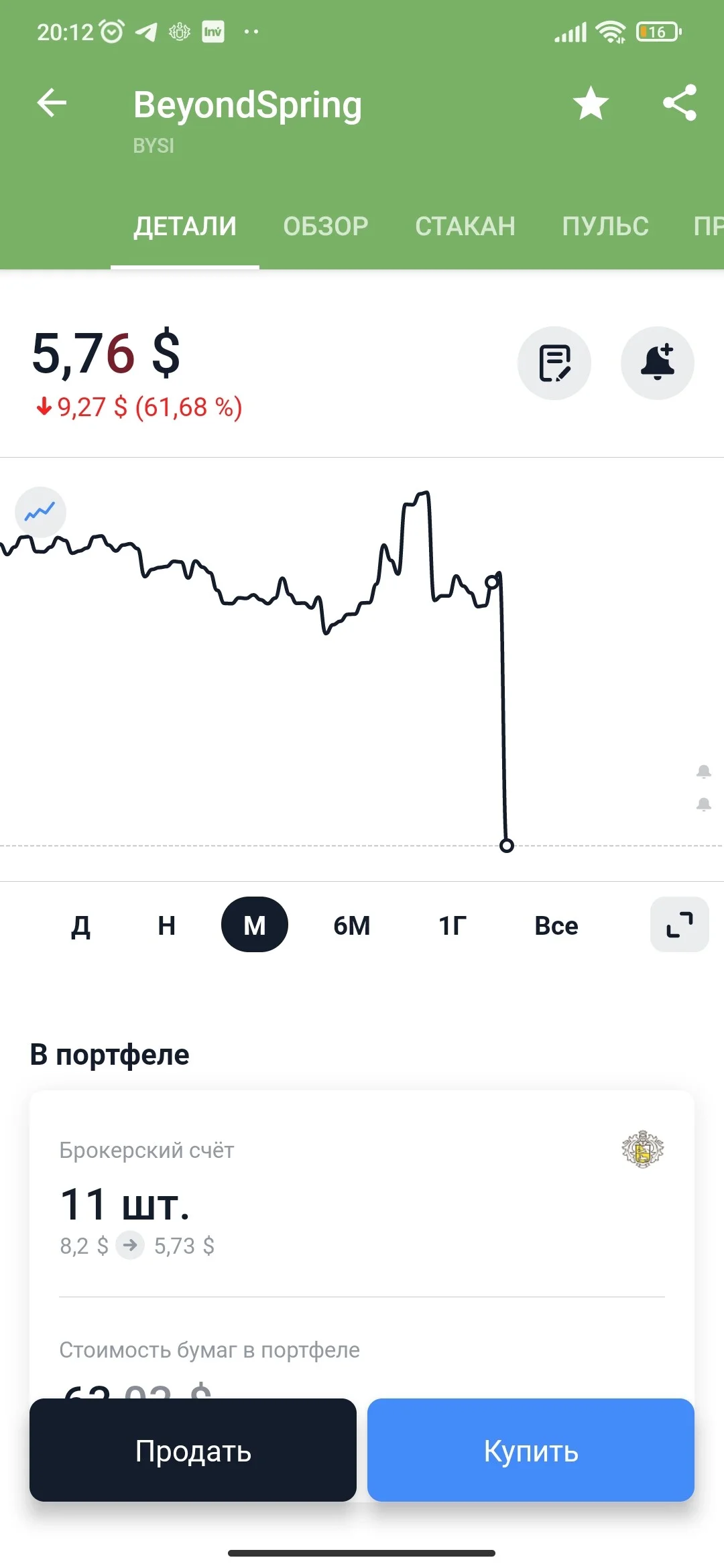
Task: Select the М month chart period
Action: [x=255, y=925]
